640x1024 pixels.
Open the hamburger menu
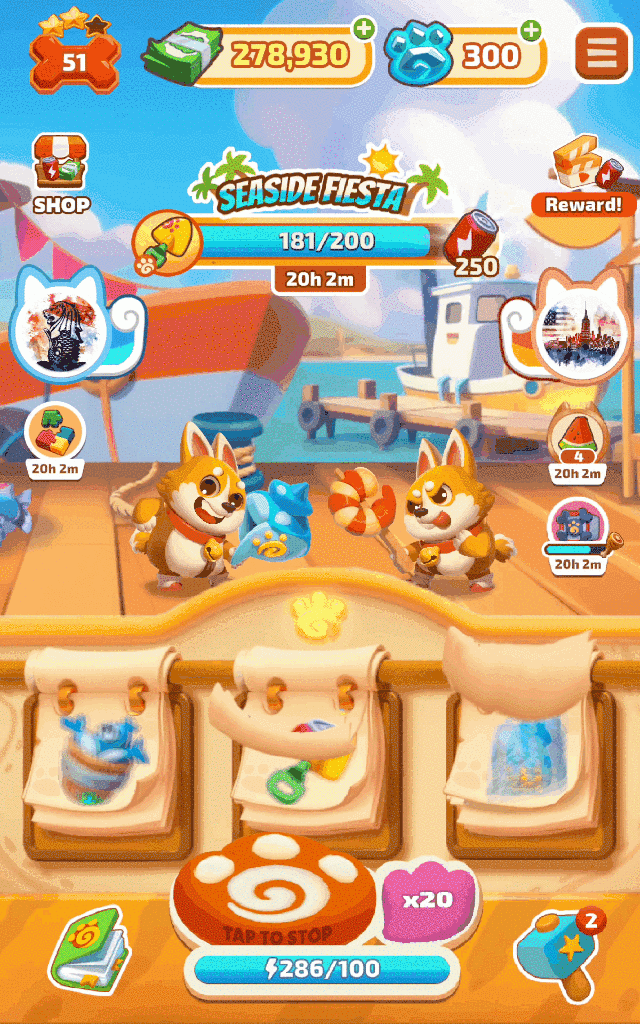point(602,53)
